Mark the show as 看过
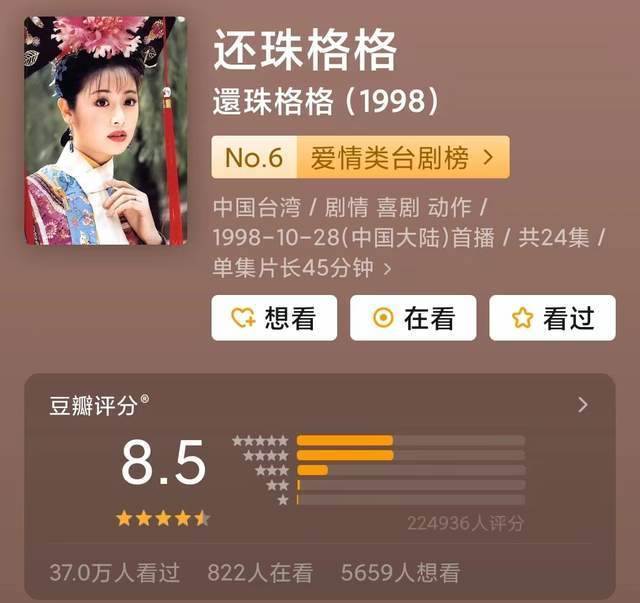The width and height of the screenshot is (640, 603). pyautogui.click(x=552, y=318)
